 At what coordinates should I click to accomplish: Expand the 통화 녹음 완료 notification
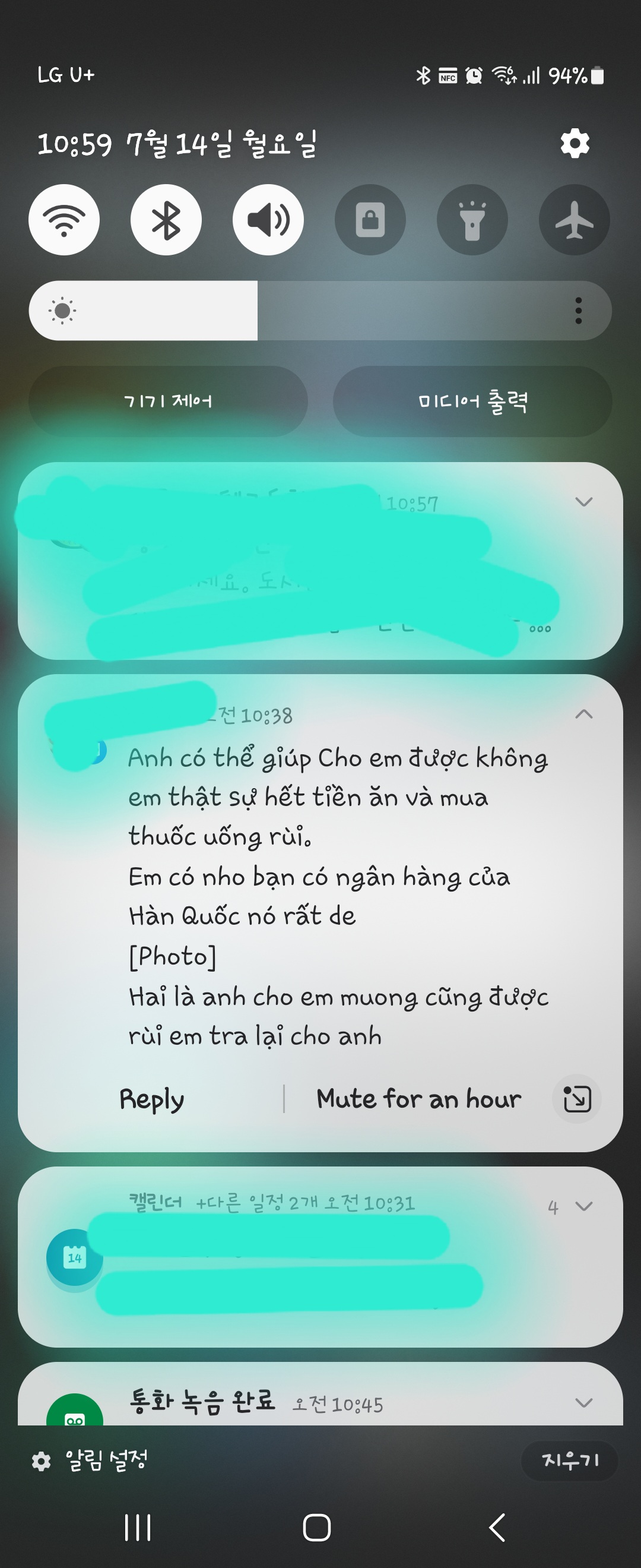[x=583, y=1402]
